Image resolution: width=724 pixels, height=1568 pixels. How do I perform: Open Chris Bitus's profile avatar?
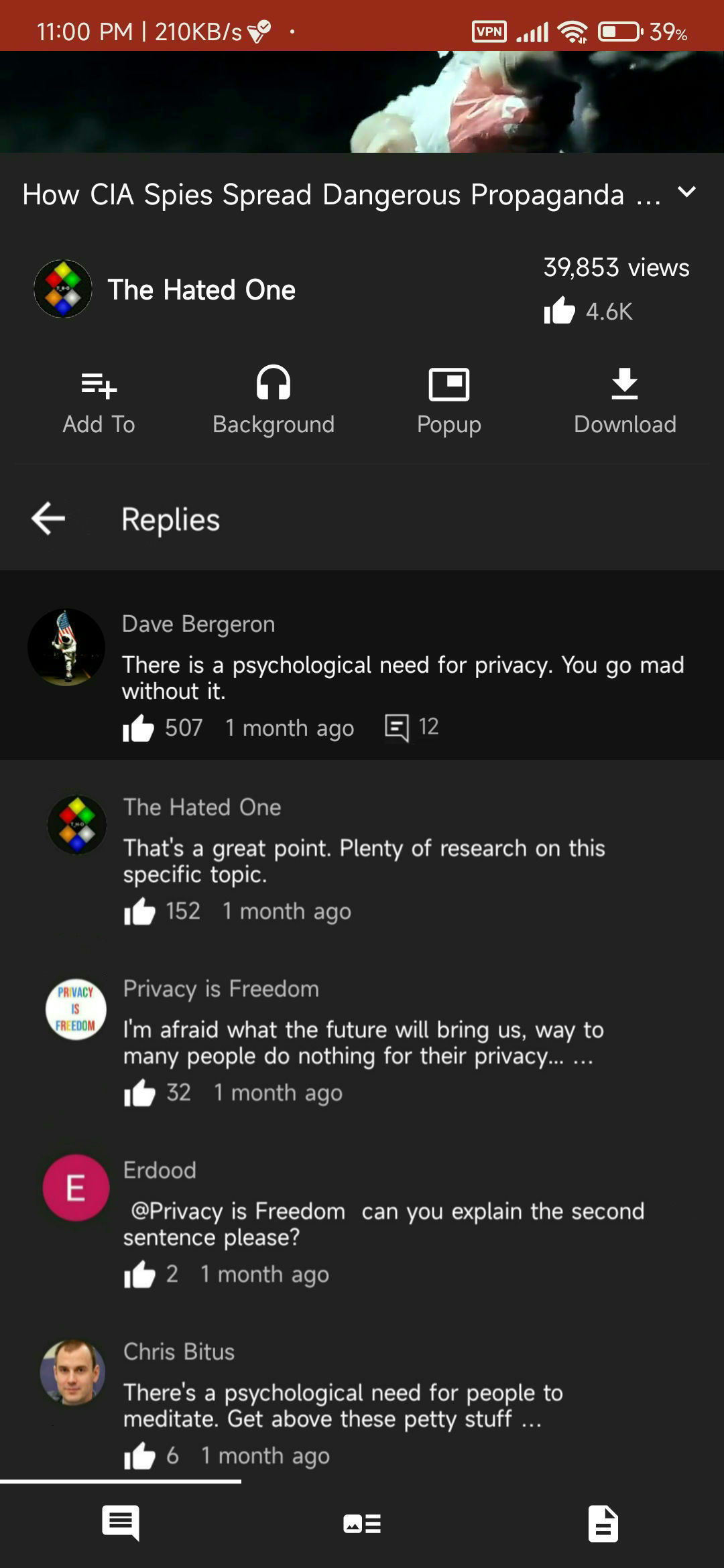[73, 1372]
